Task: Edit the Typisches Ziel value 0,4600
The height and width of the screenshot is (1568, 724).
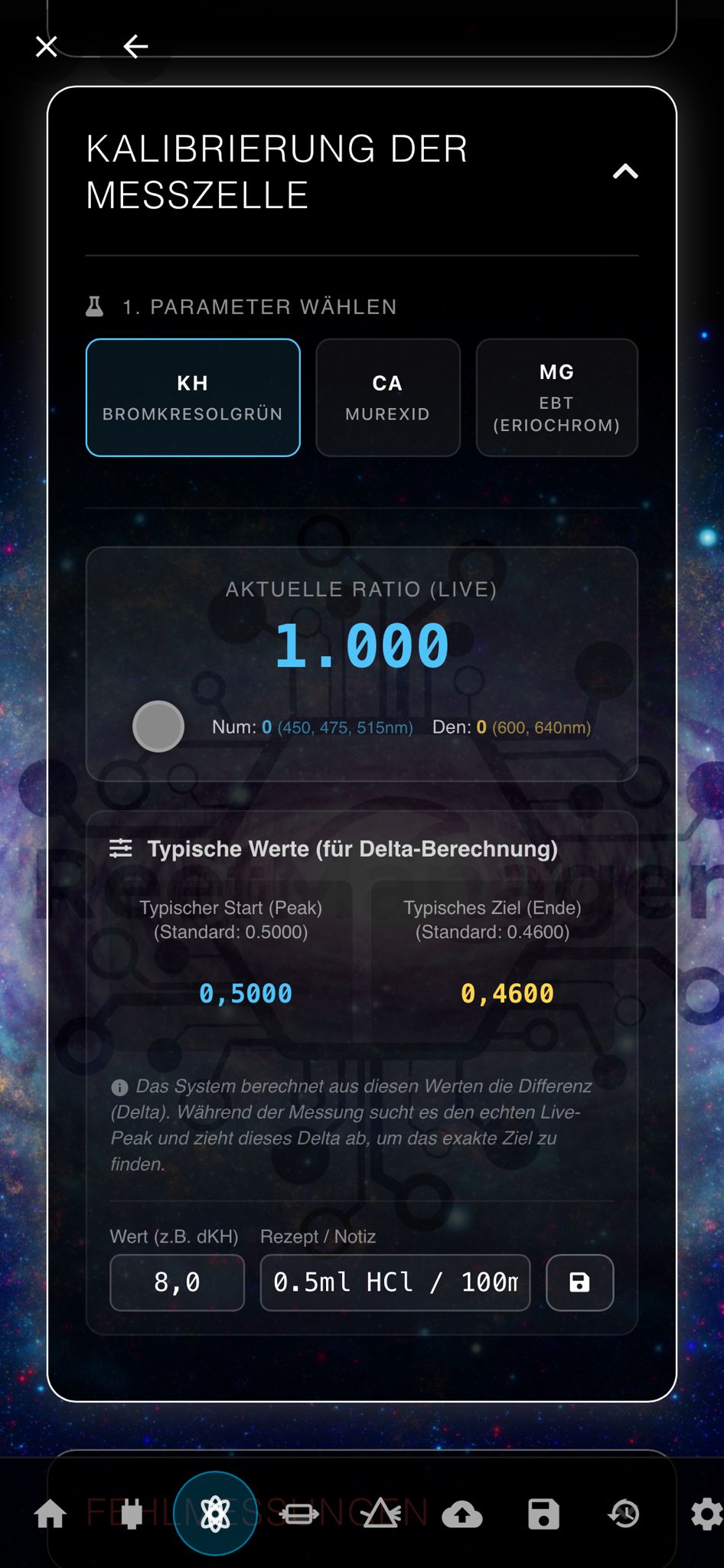Action: (507, 993)
